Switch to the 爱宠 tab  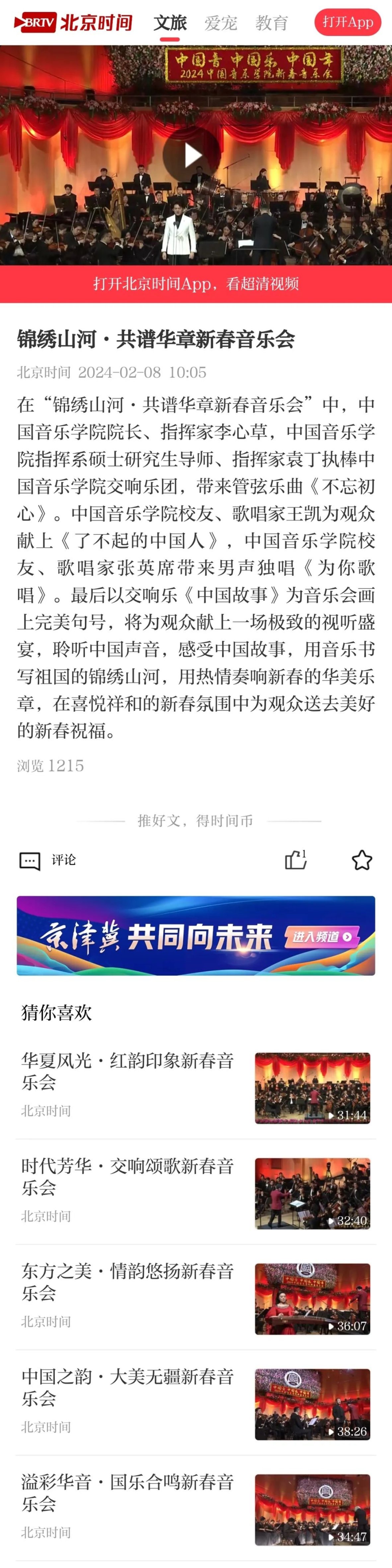(220, 23)
